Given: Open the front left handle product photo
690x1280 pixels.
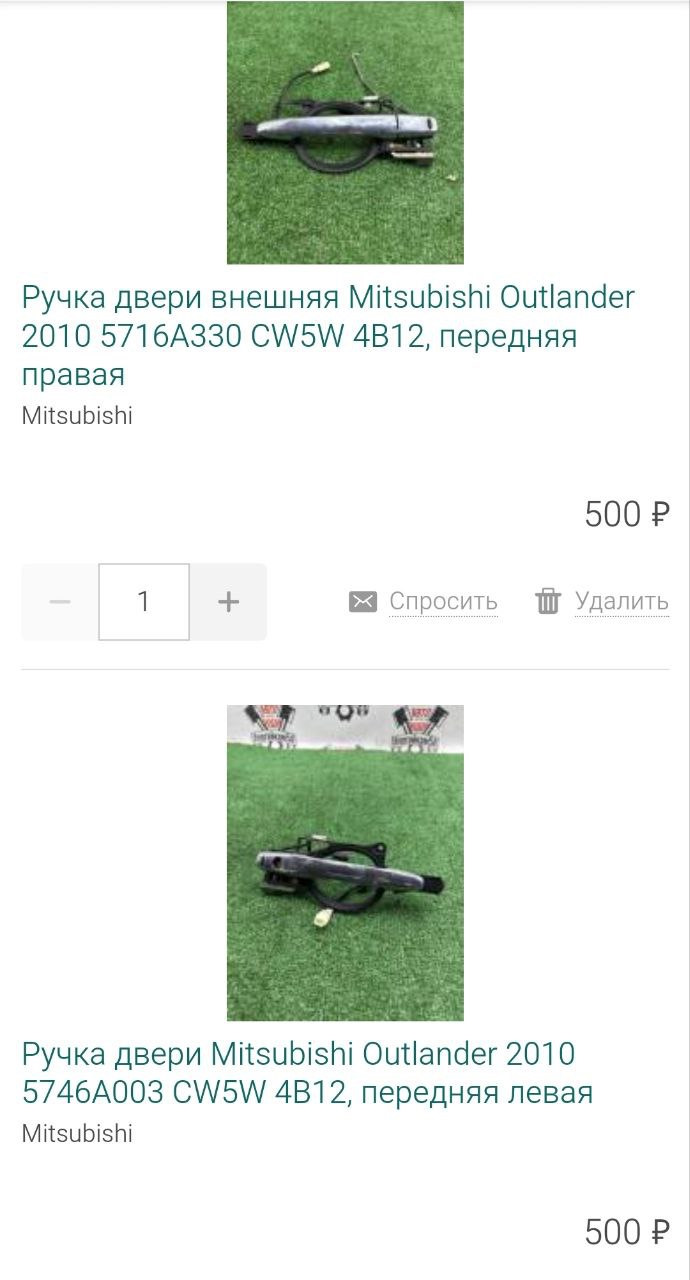Looking at the screenshot, I should tap(345, 862).
